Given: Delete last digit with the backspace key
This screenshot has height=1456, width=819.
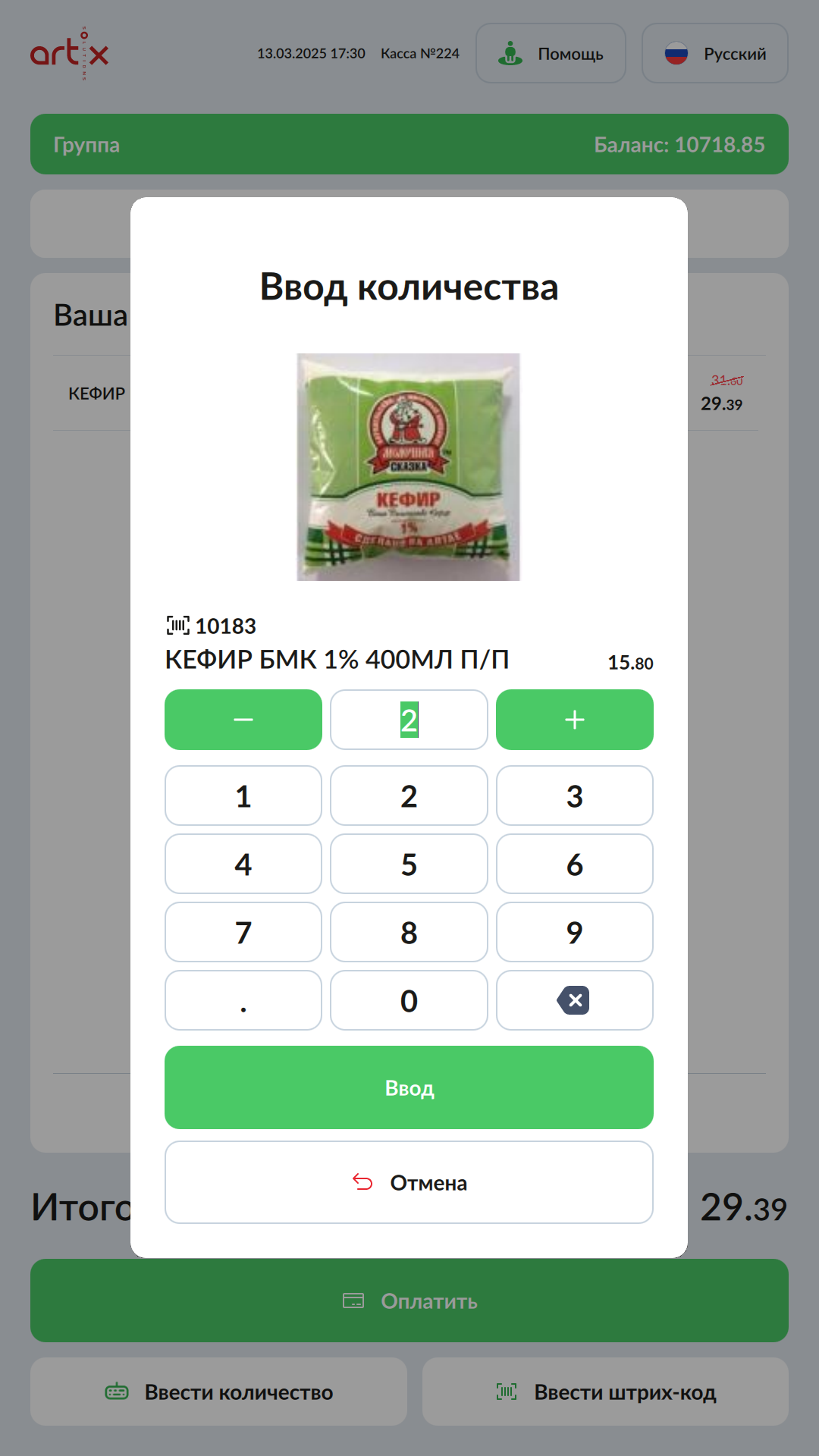Looking at the screenshot, I should click(x=574, y=1000).
